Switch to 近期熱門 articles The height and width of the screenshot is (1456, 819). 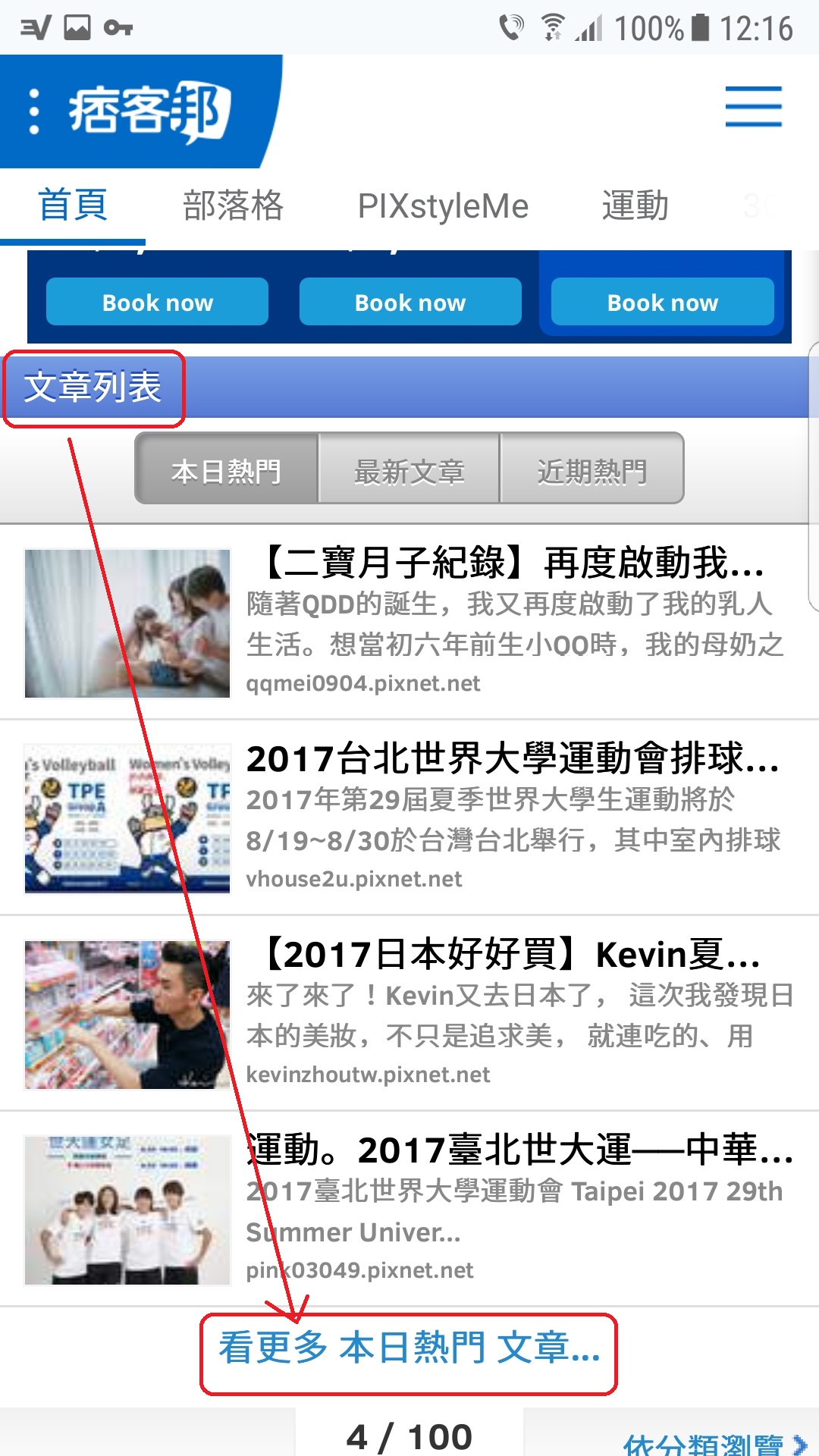tap(591, 470)
